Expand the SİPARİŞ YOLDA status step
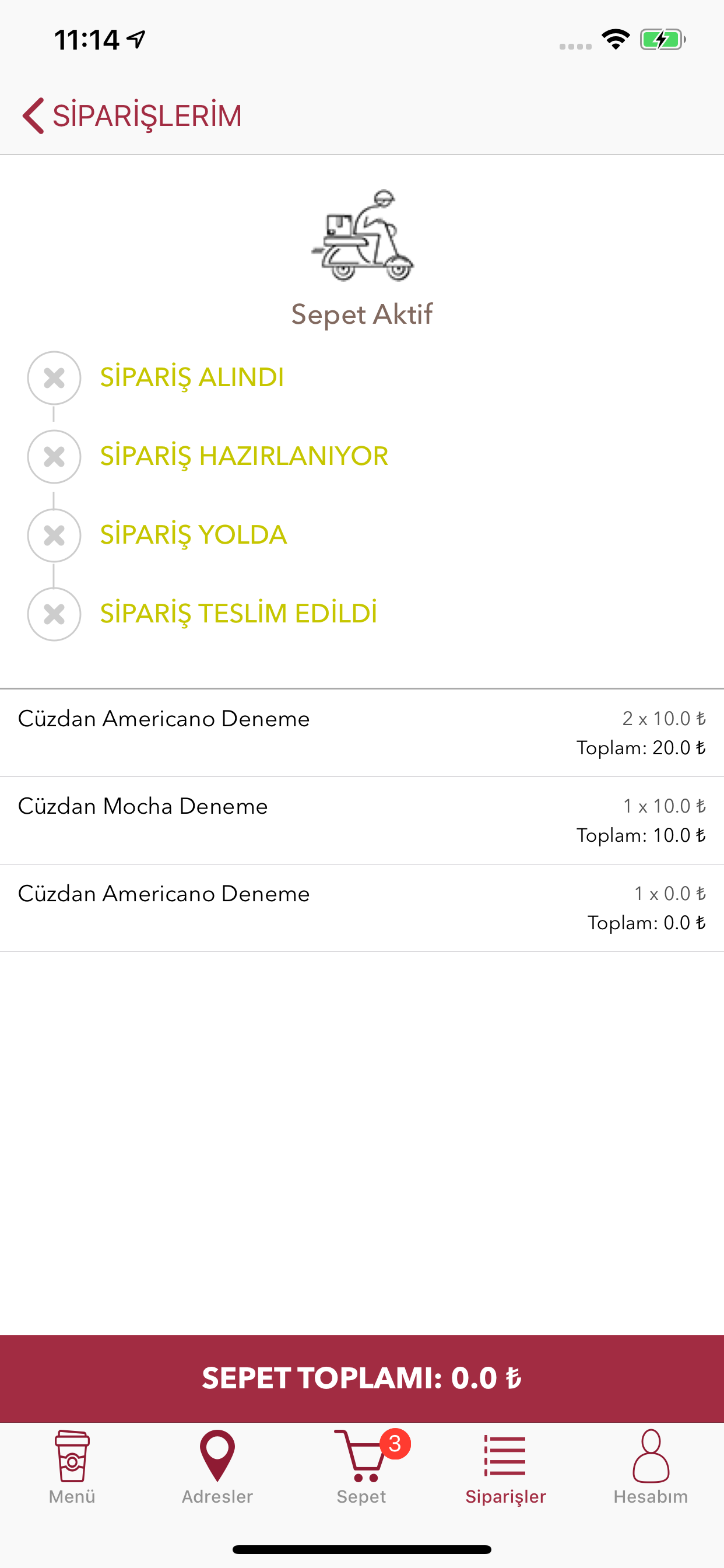 54,535
